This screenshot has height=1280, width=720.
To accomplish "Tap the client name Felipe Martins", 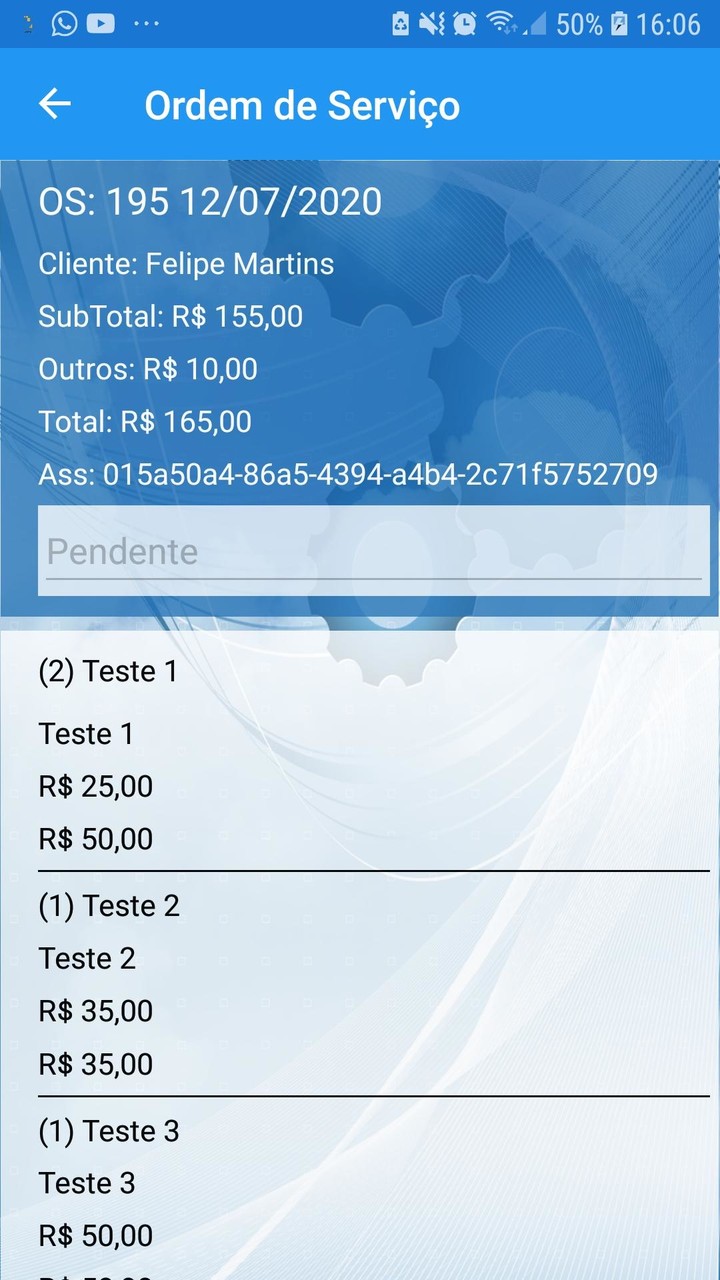I will [x=186, y=264].
